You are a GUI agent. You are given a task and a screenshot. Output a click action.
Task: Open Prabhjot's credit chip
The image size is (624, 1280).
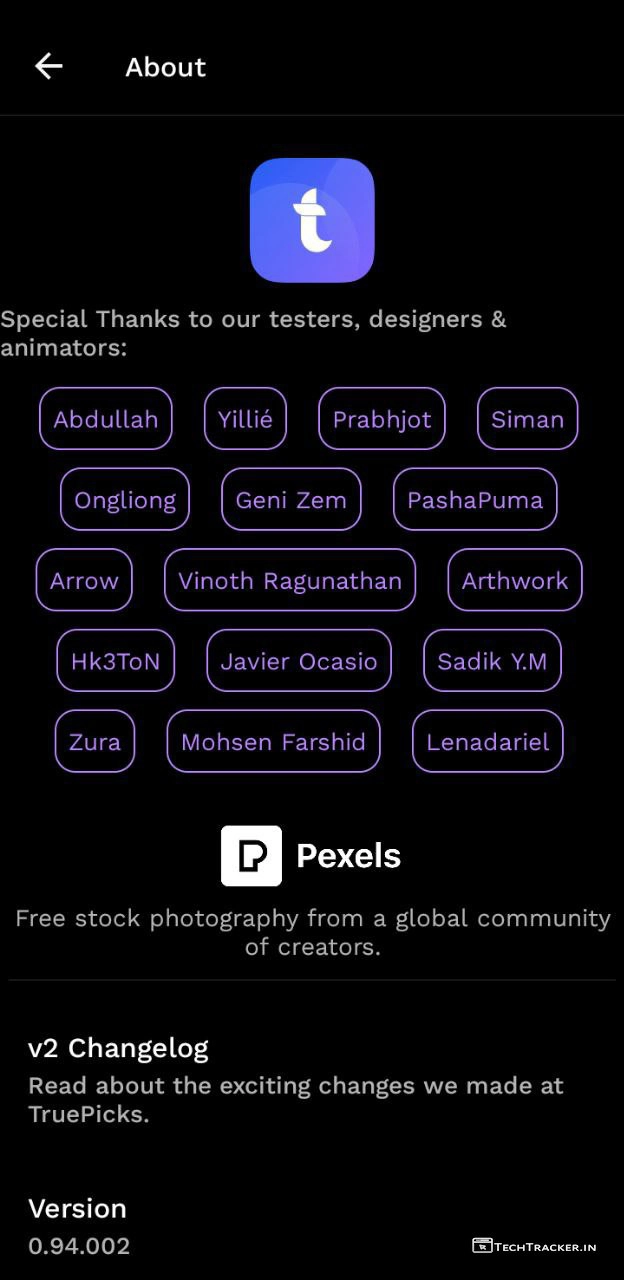point(382,419)
